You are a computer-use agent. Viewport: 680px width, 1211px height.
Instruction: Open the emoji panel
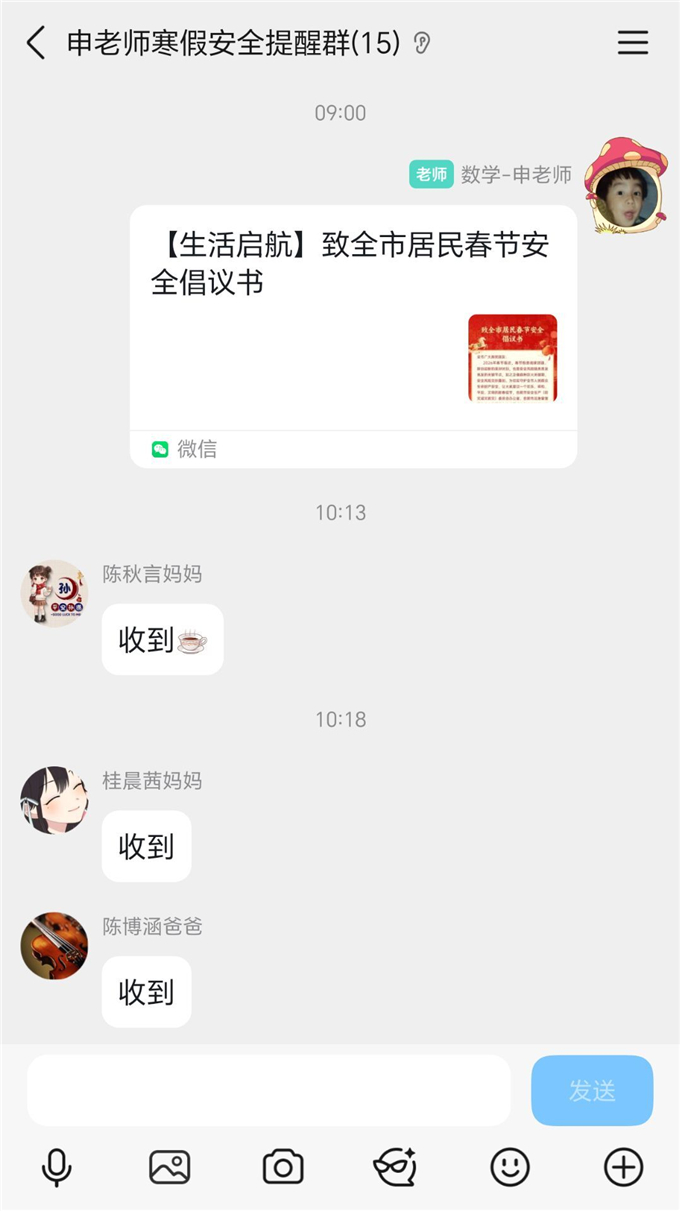tap(509, 1167)
